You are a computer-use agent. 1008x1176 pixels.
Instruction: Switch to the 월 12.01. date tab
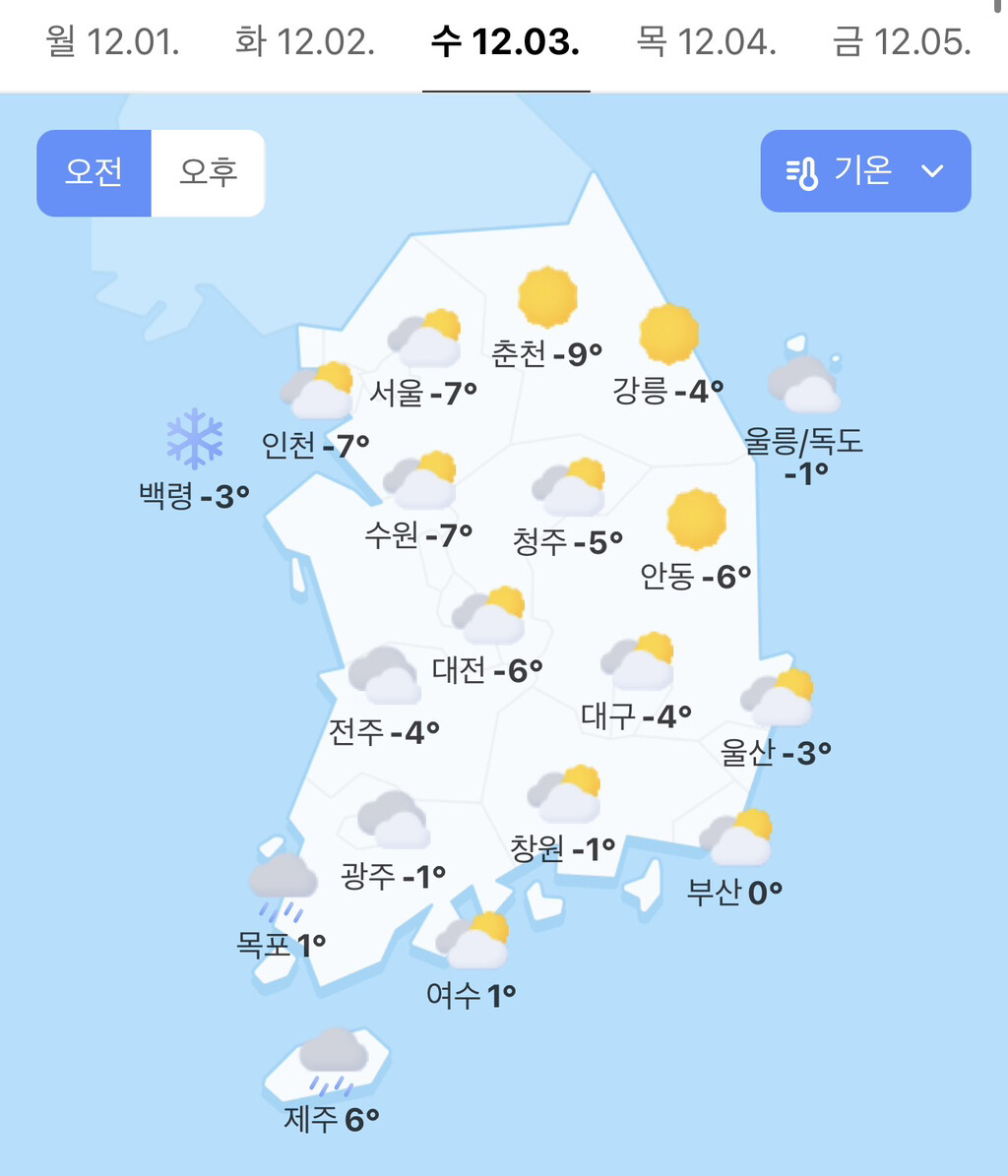tap(112, 44)
